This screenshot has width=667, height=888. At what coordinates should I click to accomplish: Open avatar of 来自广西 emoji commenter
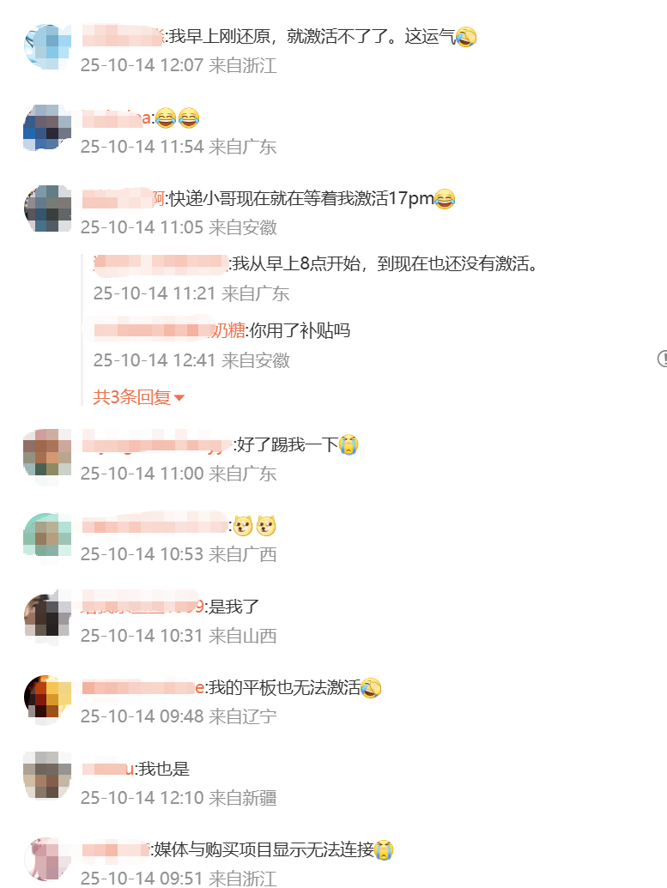point(47,536)
